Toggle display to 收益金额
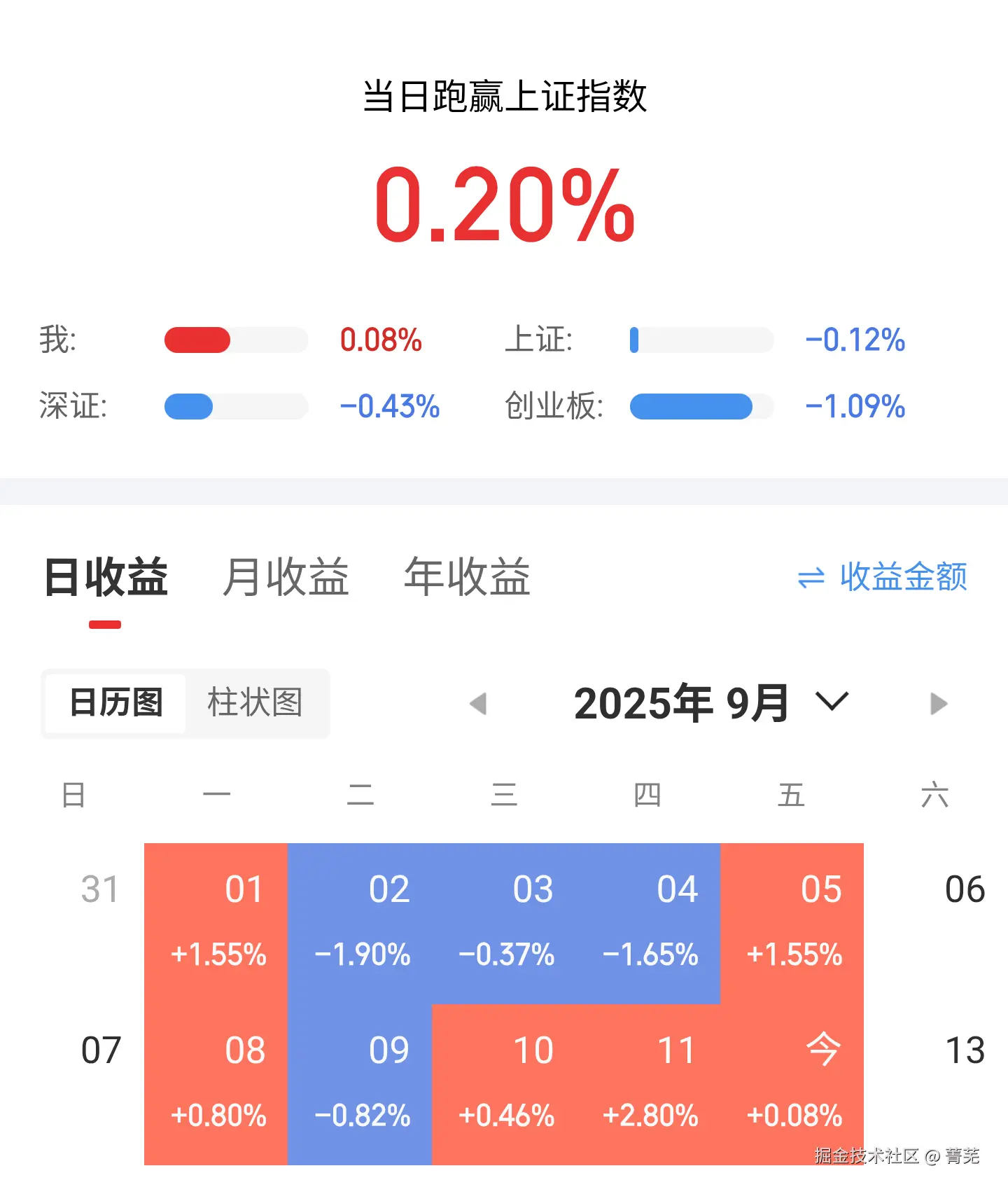The width and height of the screenshot is (1008, 1194). coord(883,577)
